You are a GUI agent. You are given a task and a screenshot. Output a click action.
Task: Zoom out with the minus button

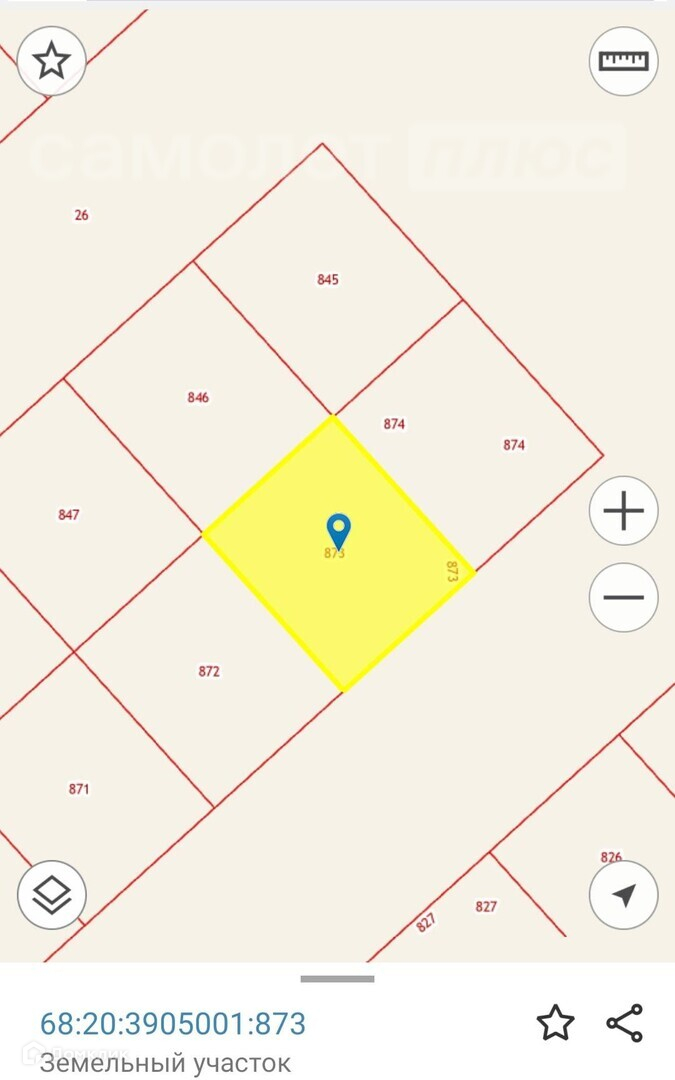(x=623, y=597)
